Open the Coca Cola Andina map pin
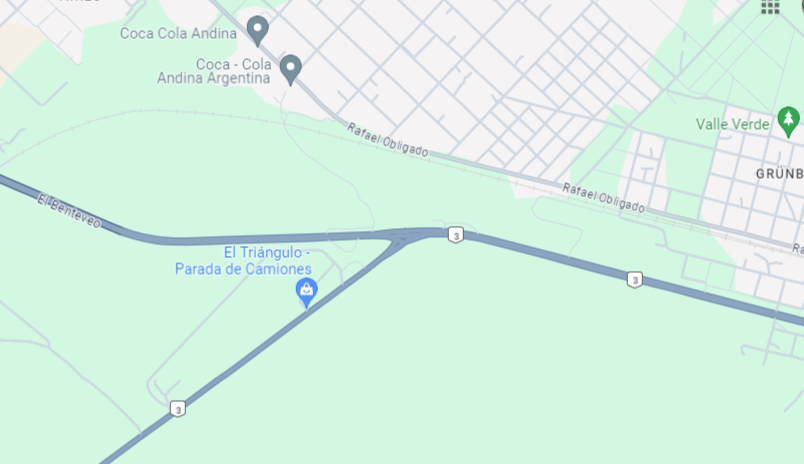Image resolution: width=804 pixels, height=464 pixels. [258, 30]
